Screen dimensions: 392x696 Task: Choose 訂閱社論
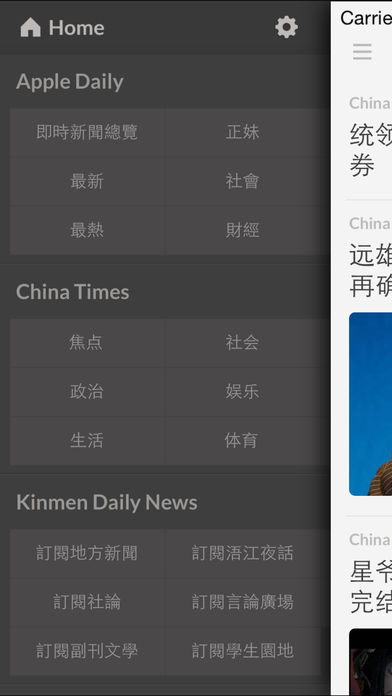point(87,602)
